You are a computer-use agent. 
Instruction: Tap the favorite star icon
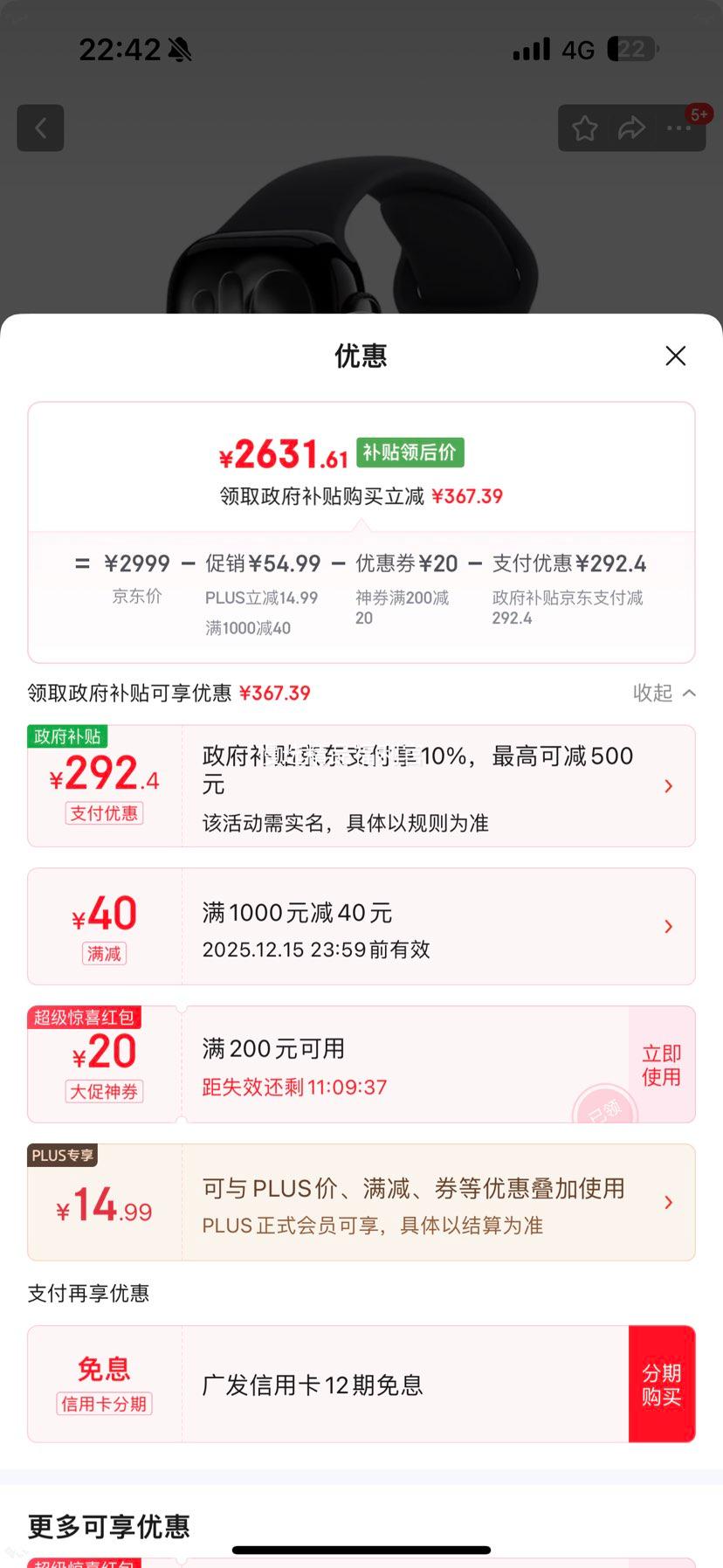tap(585, 128)
